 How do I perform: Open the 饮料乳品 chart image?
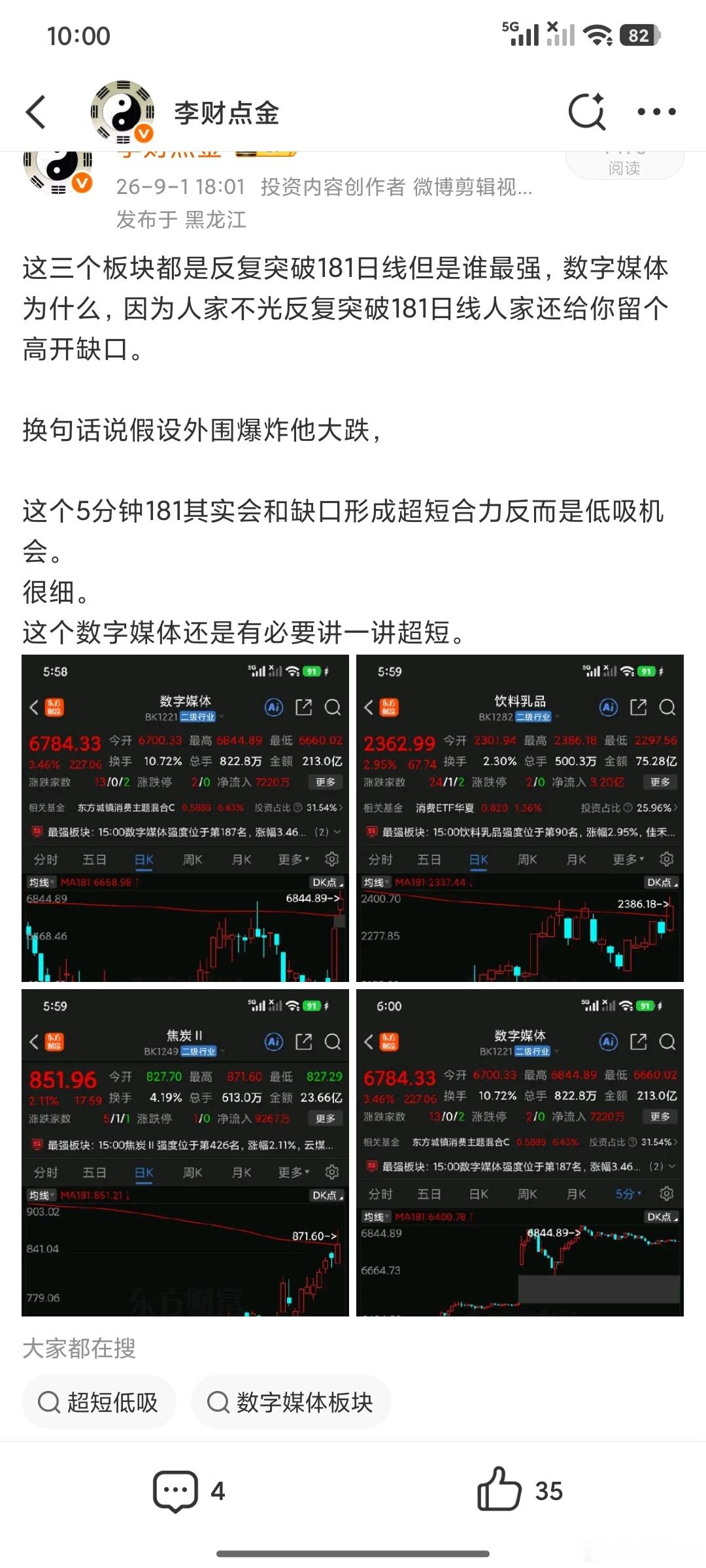click(x=520, y=818)
